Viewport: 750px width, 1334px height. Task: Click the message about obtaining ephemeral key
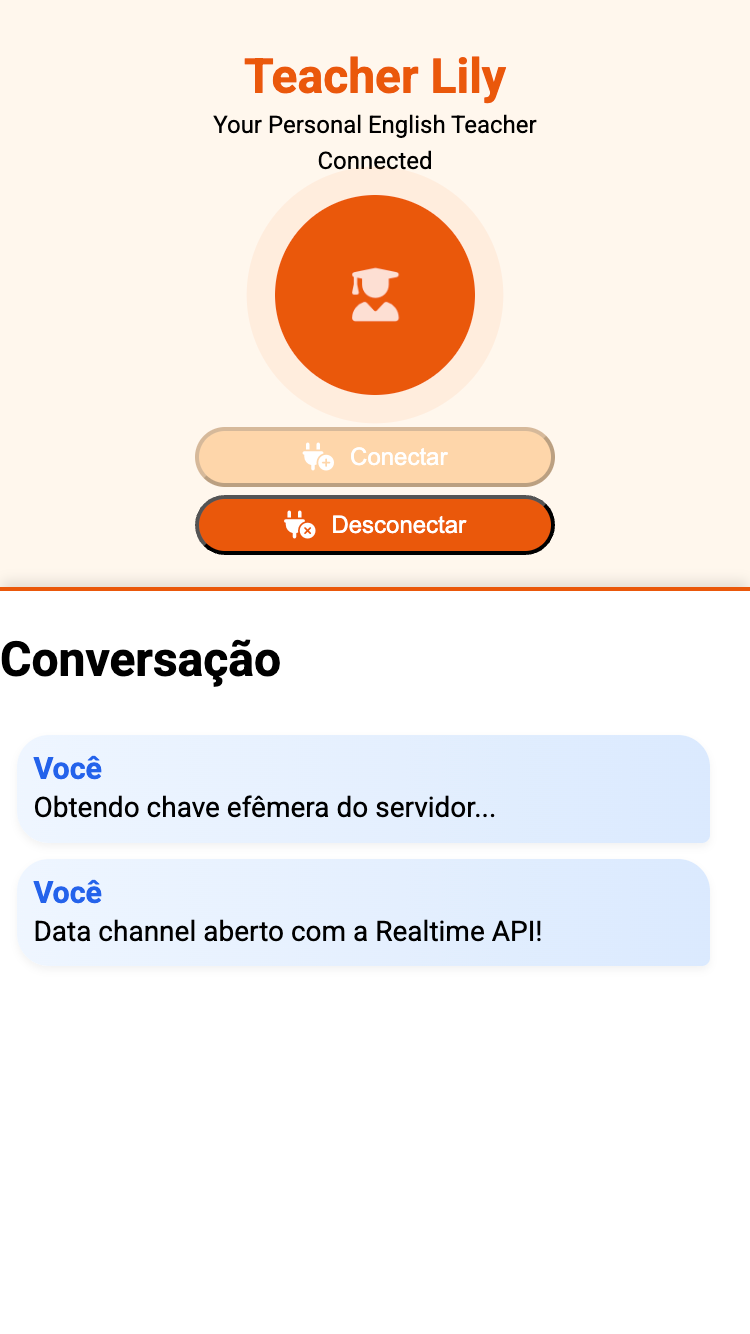pos(365,788)
